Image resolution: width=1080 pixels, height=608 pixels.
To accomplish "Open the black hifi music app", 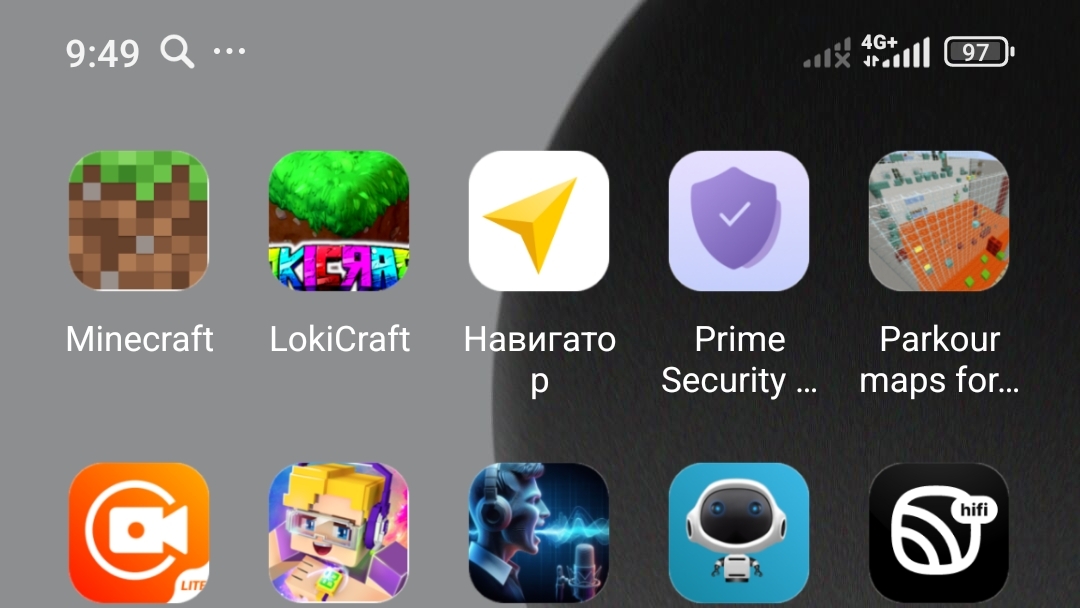I will coord(939,533).
